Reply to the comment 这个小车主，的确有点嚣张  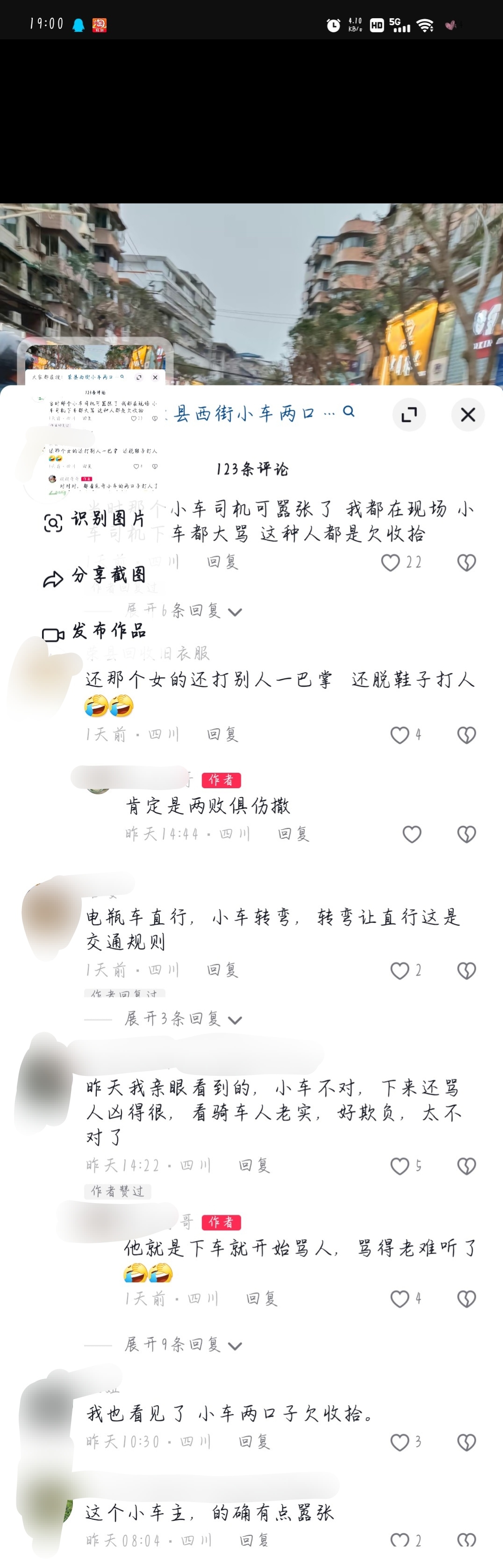pyautogui.click(x=254, y=1540)
